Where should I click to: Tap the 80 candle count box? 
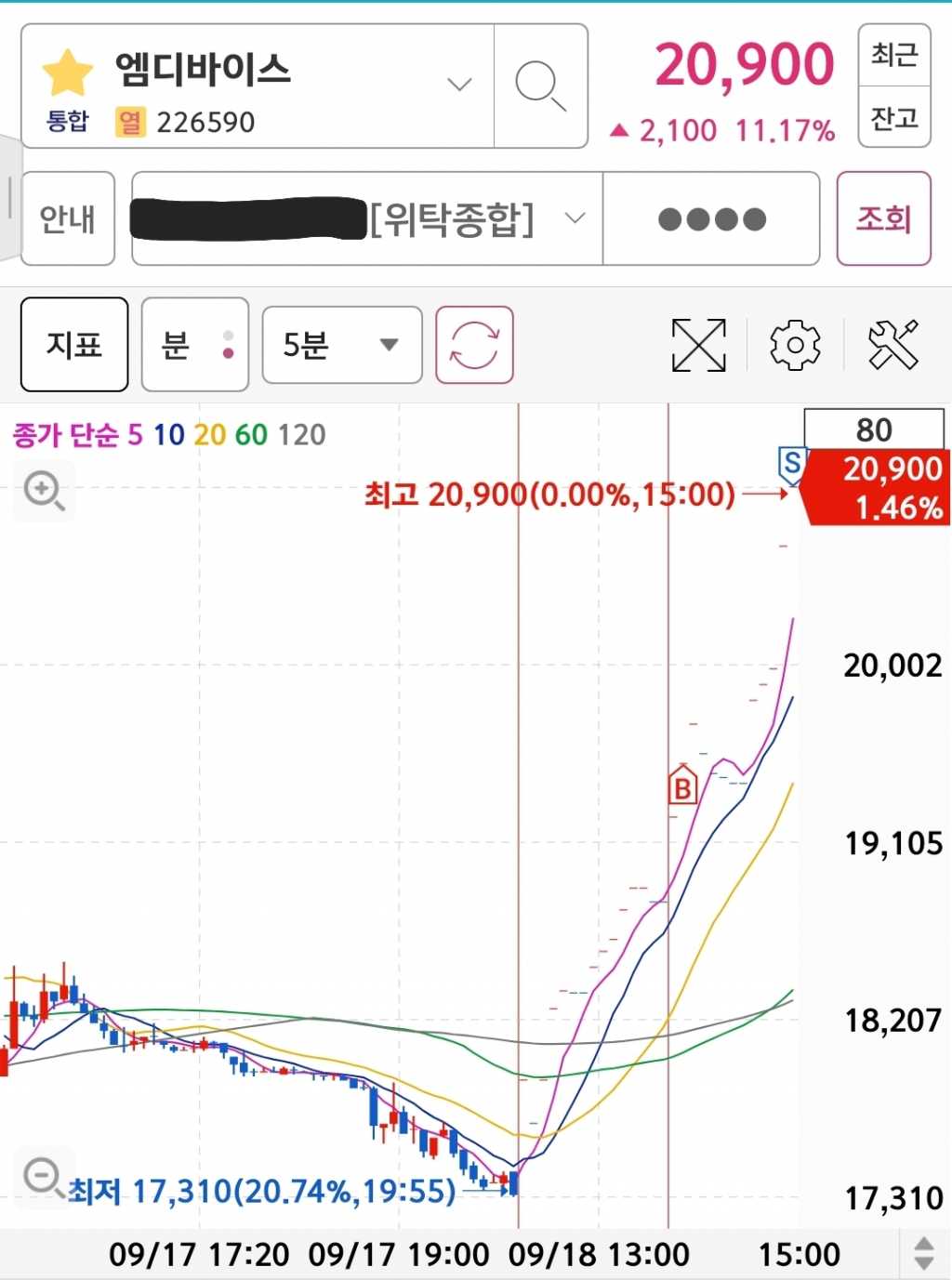873,429
